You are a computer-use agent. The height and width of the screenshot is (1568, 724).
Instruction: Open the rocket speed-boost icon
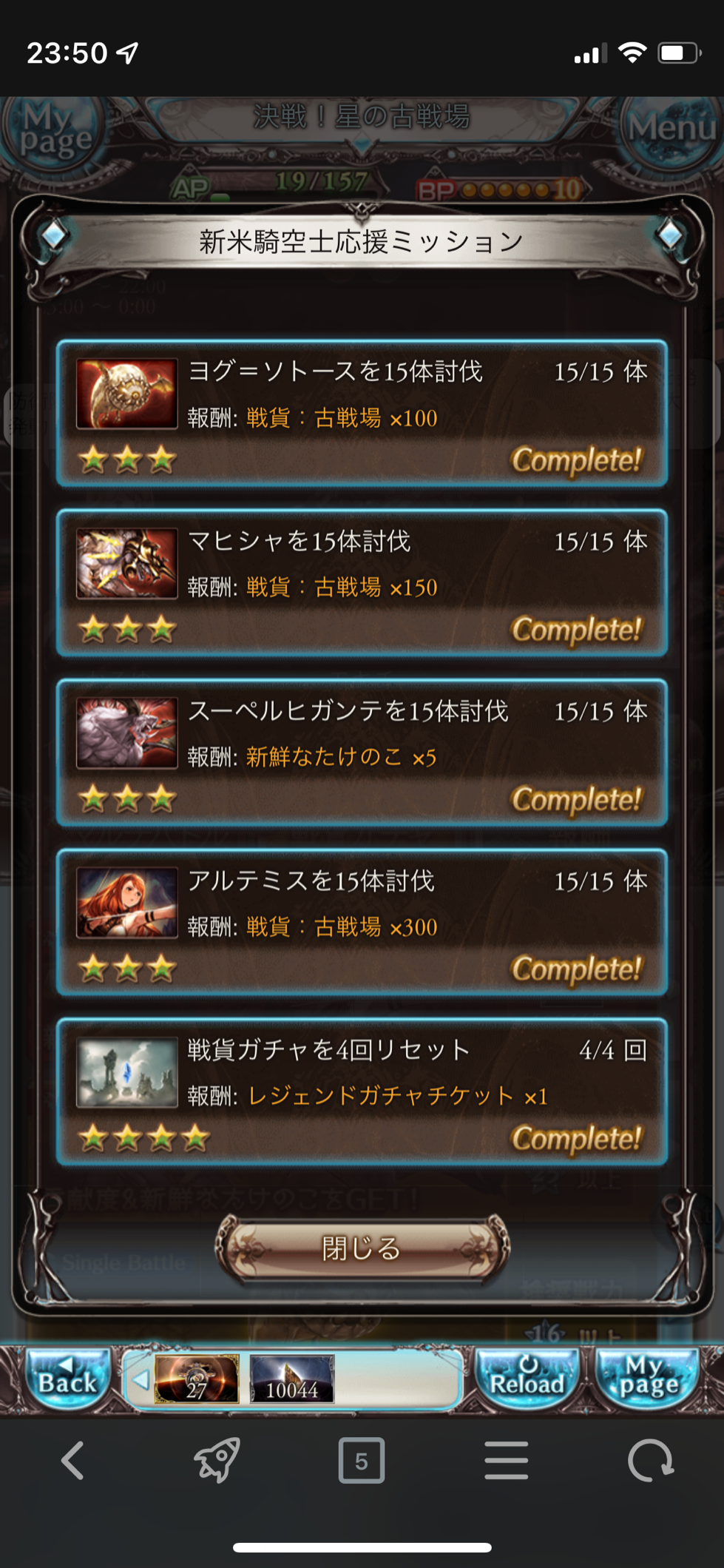click(217, 1461)
